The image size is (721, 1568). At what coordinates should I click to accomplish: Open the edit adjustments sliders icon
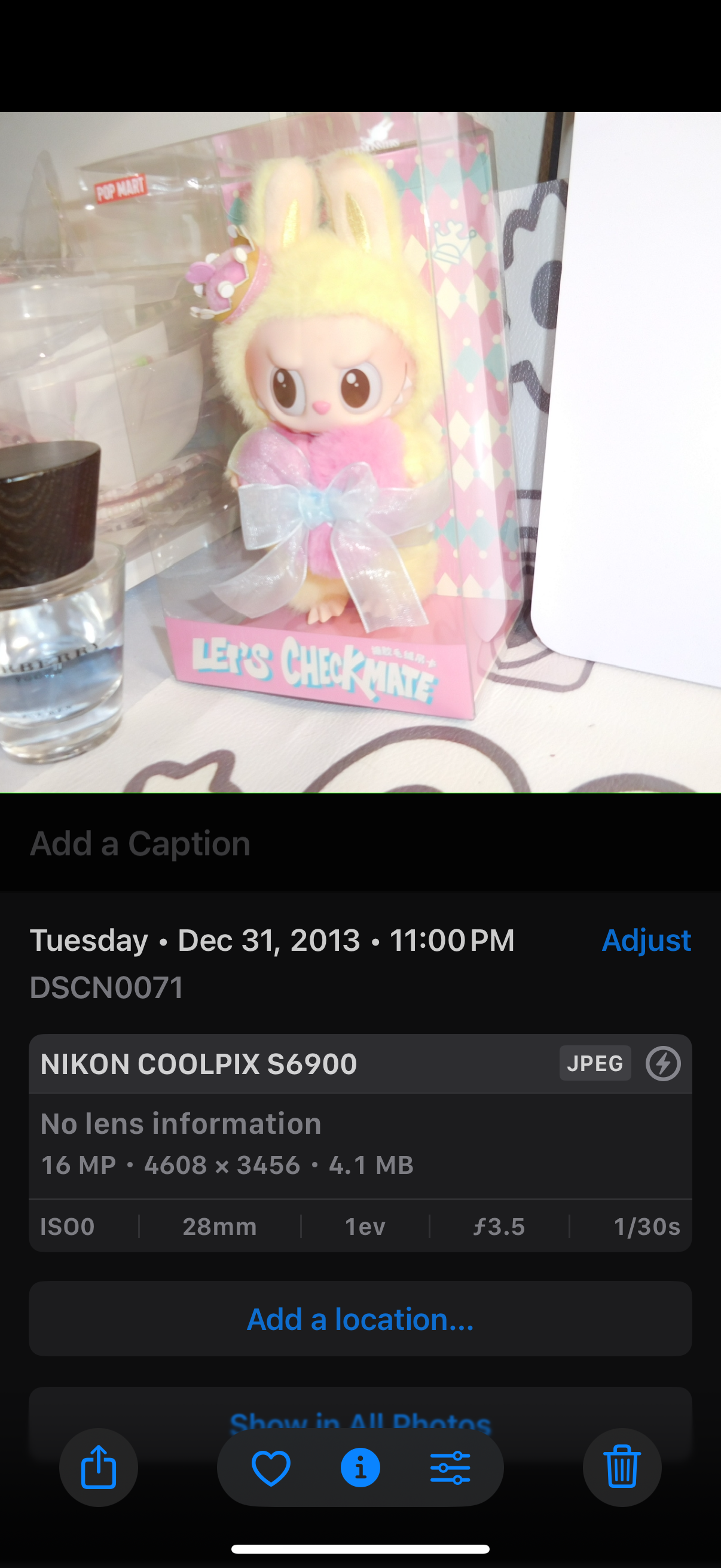(x=450, y=1467)
